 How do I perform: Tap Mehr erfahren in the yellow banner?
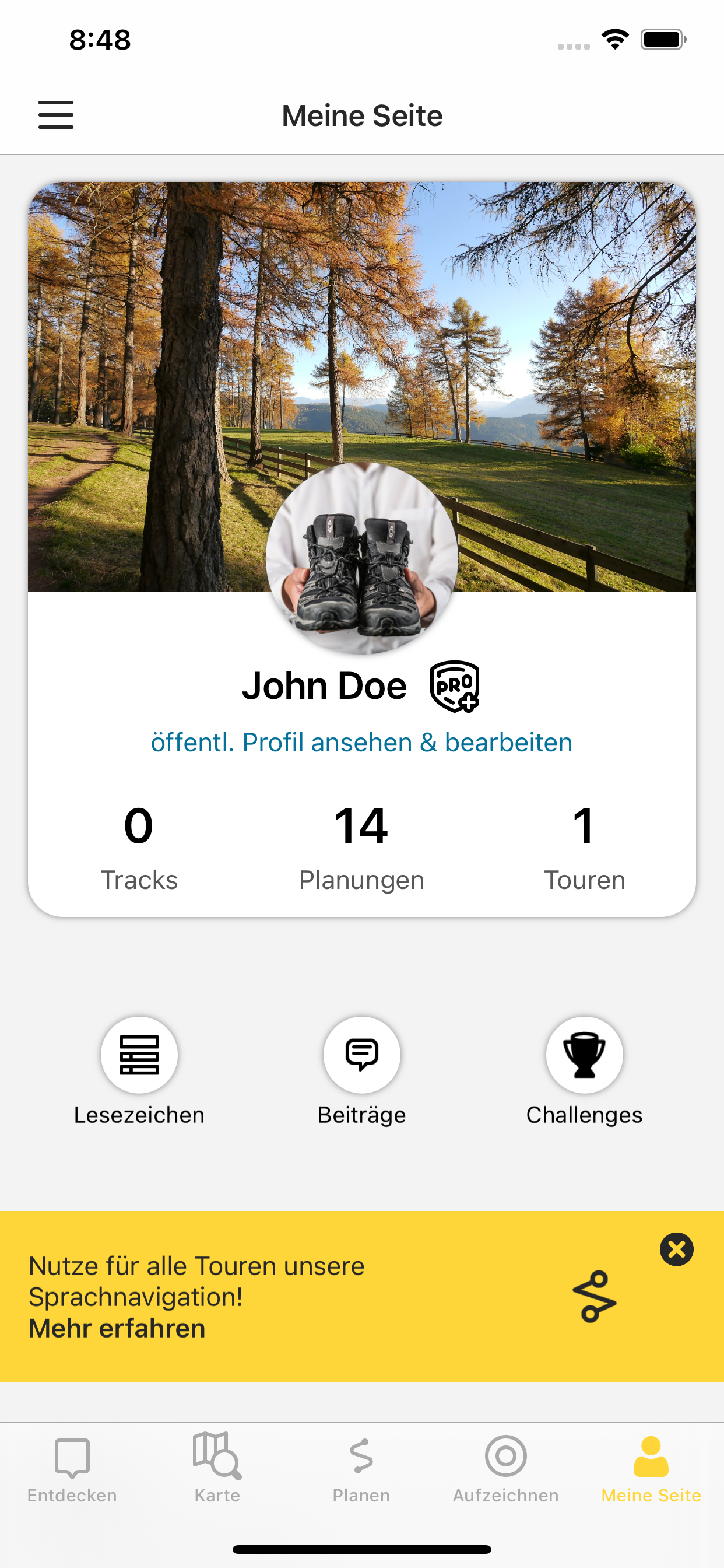(x=117, y=1328)
